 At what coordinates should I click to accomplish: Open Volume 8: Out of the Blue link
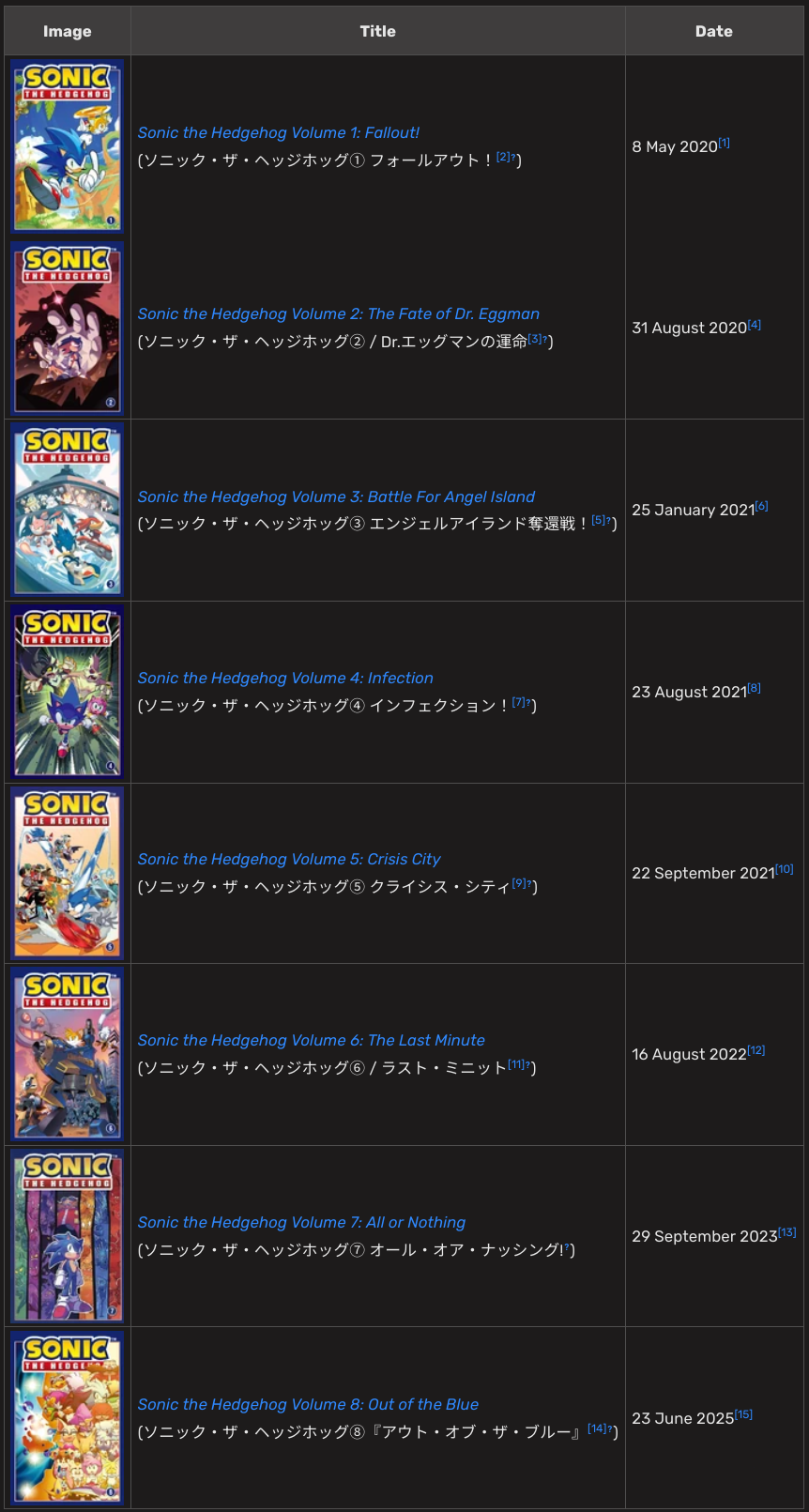[308, 1405]
